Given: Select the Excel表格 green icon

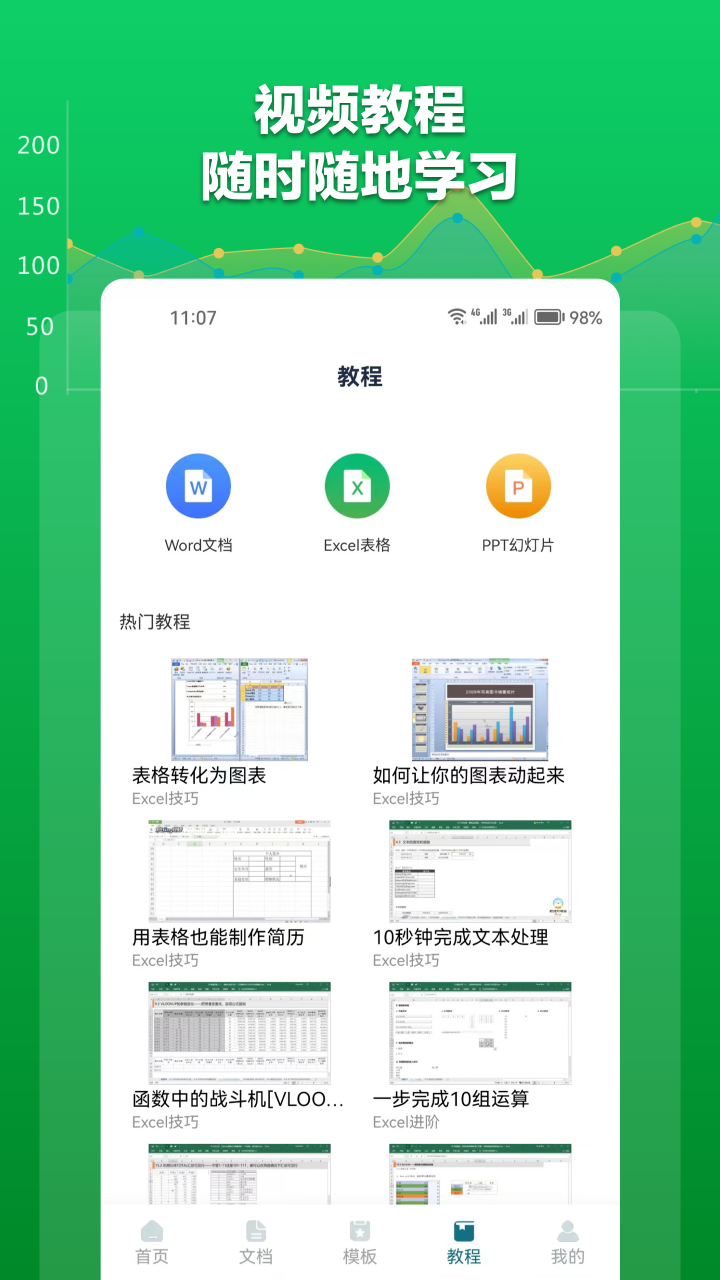Looking at the screenshot, I should coord(357,485).
